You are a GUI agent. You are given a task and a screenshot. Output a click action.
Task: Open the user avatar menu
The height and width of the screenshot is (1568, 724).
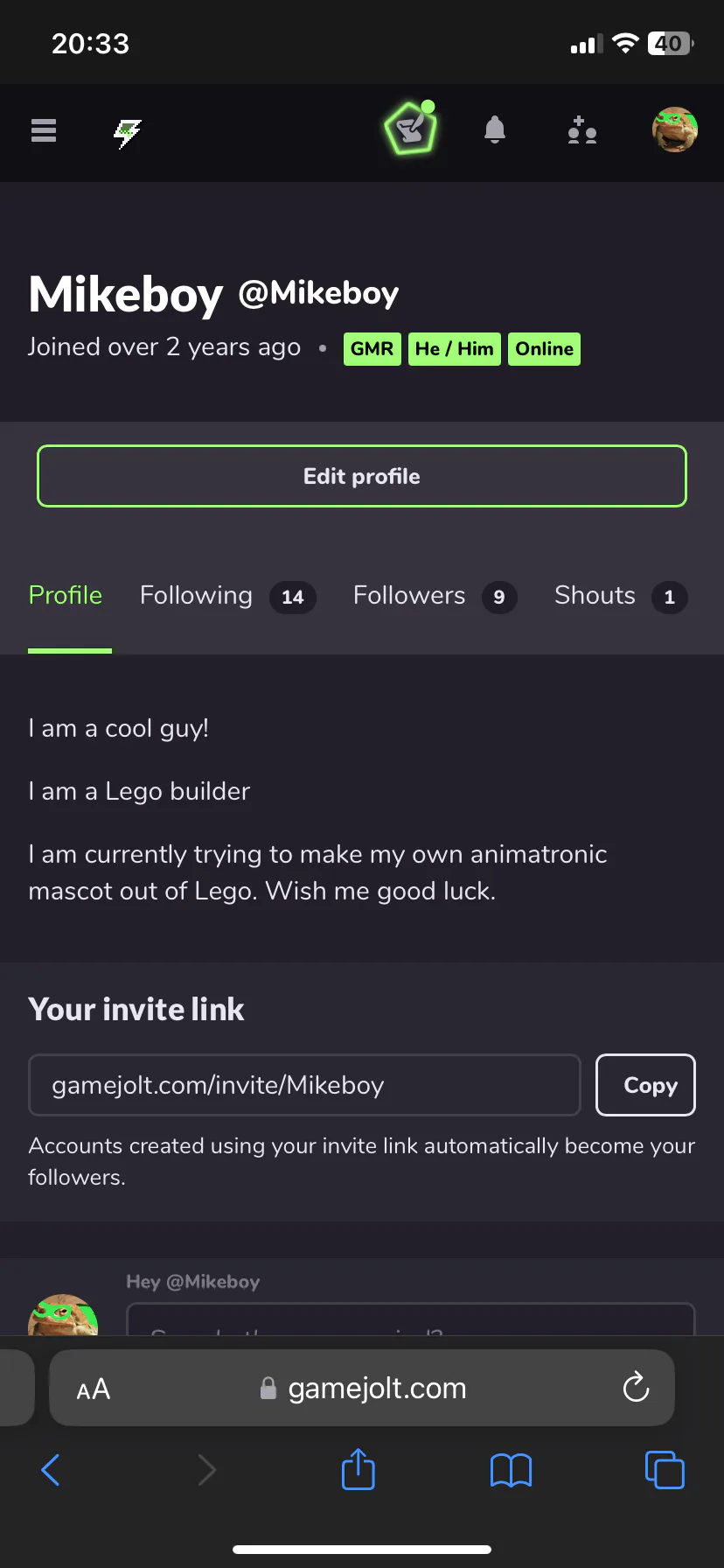(x=674, y=129)
